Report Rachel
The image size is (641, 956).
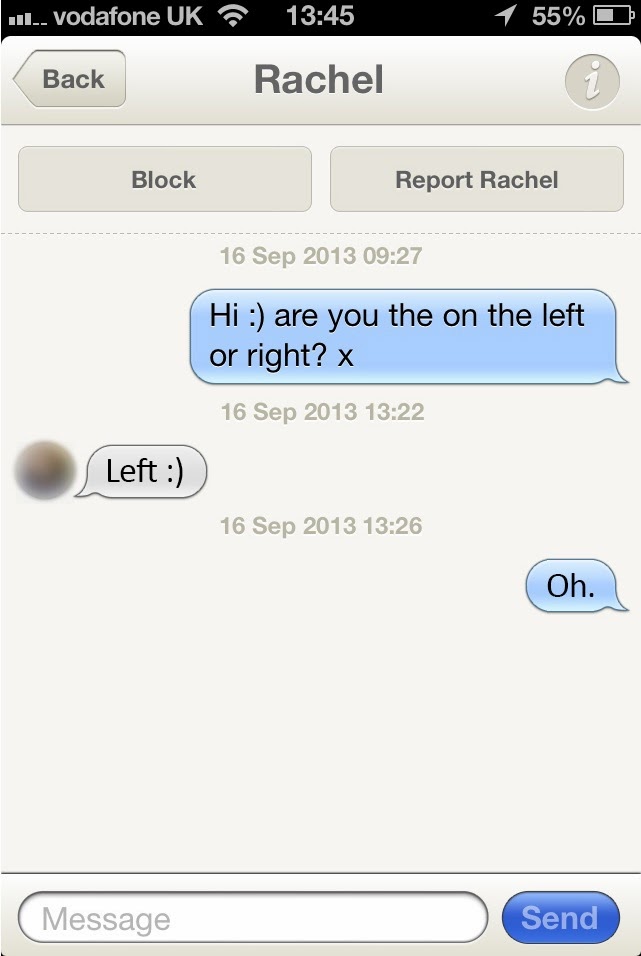pos(476,180)
